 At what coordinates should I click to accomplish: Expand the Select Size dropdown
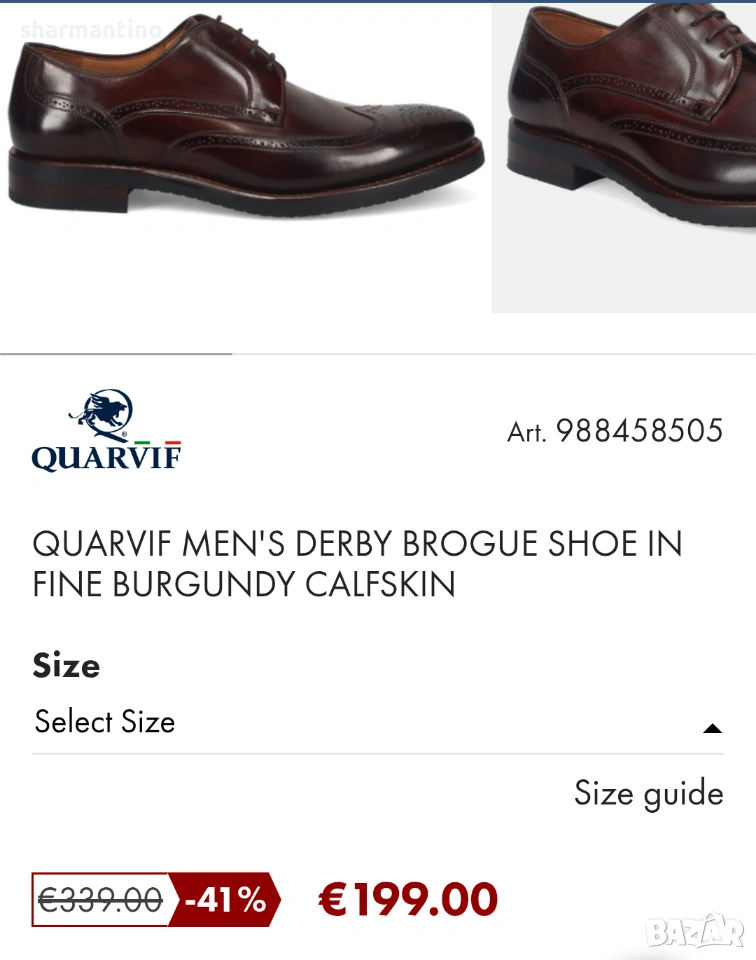tap(377, 723)
